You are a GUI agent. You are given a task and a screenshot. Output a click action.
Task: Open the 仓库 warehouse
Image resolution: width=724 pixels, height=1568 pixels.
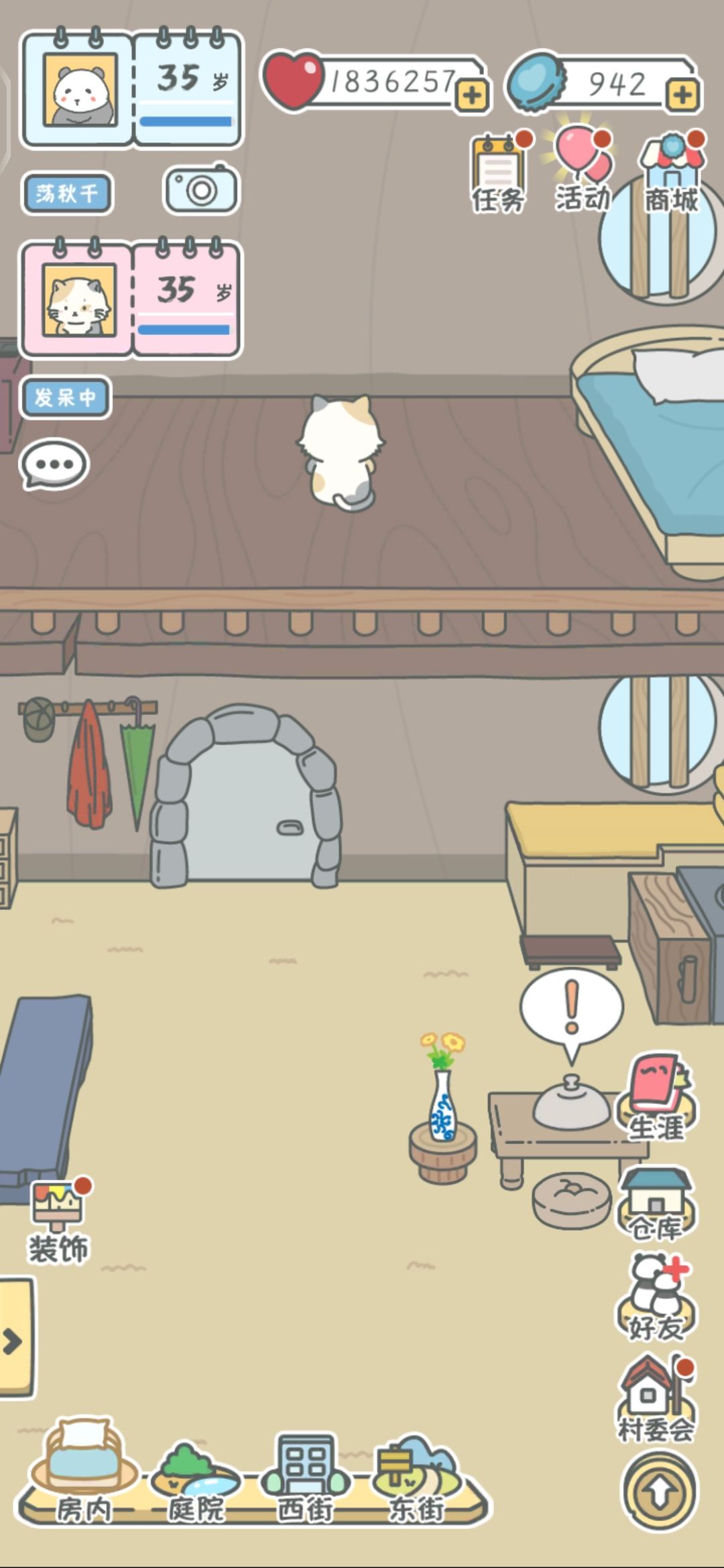(656, 1204)
